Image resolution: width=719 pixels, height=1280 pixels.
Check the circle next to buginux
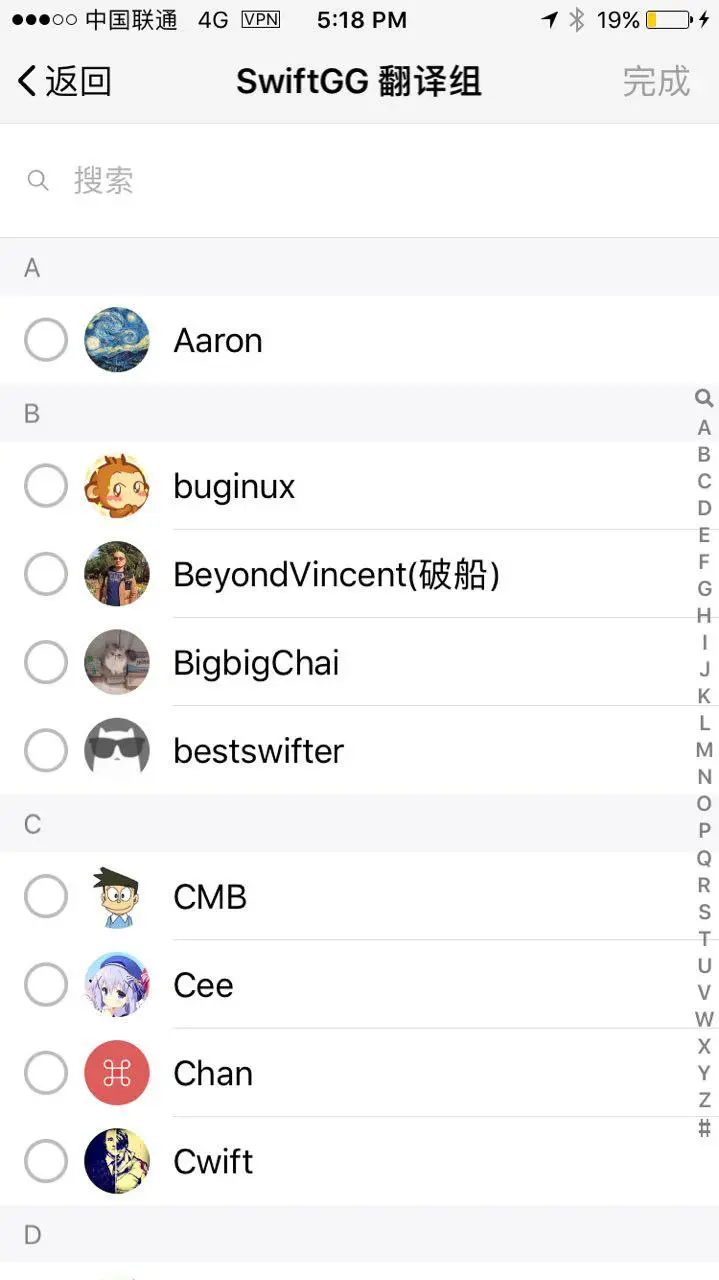[46, 487]
